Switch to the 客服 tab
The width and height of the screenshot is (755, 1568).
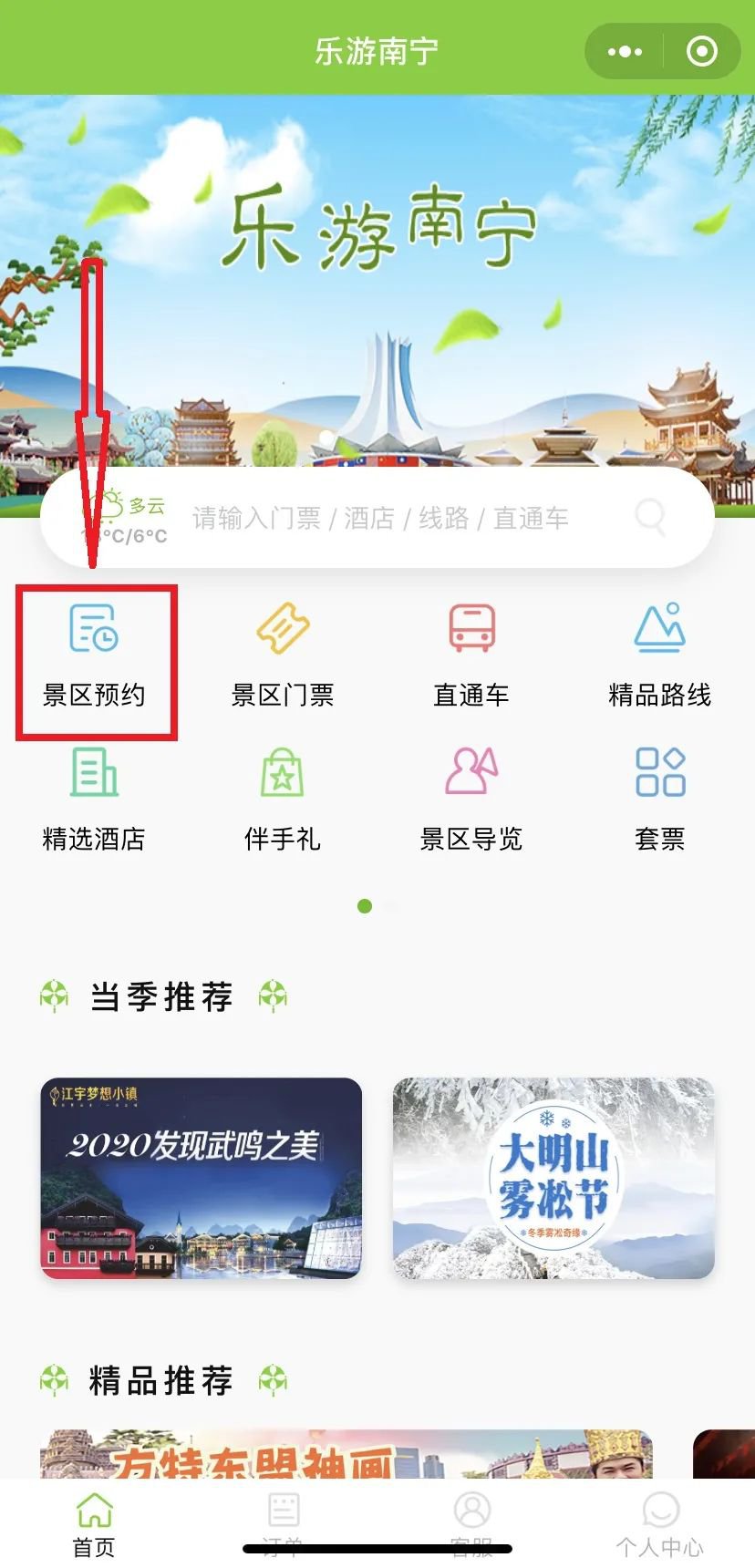471,1524
